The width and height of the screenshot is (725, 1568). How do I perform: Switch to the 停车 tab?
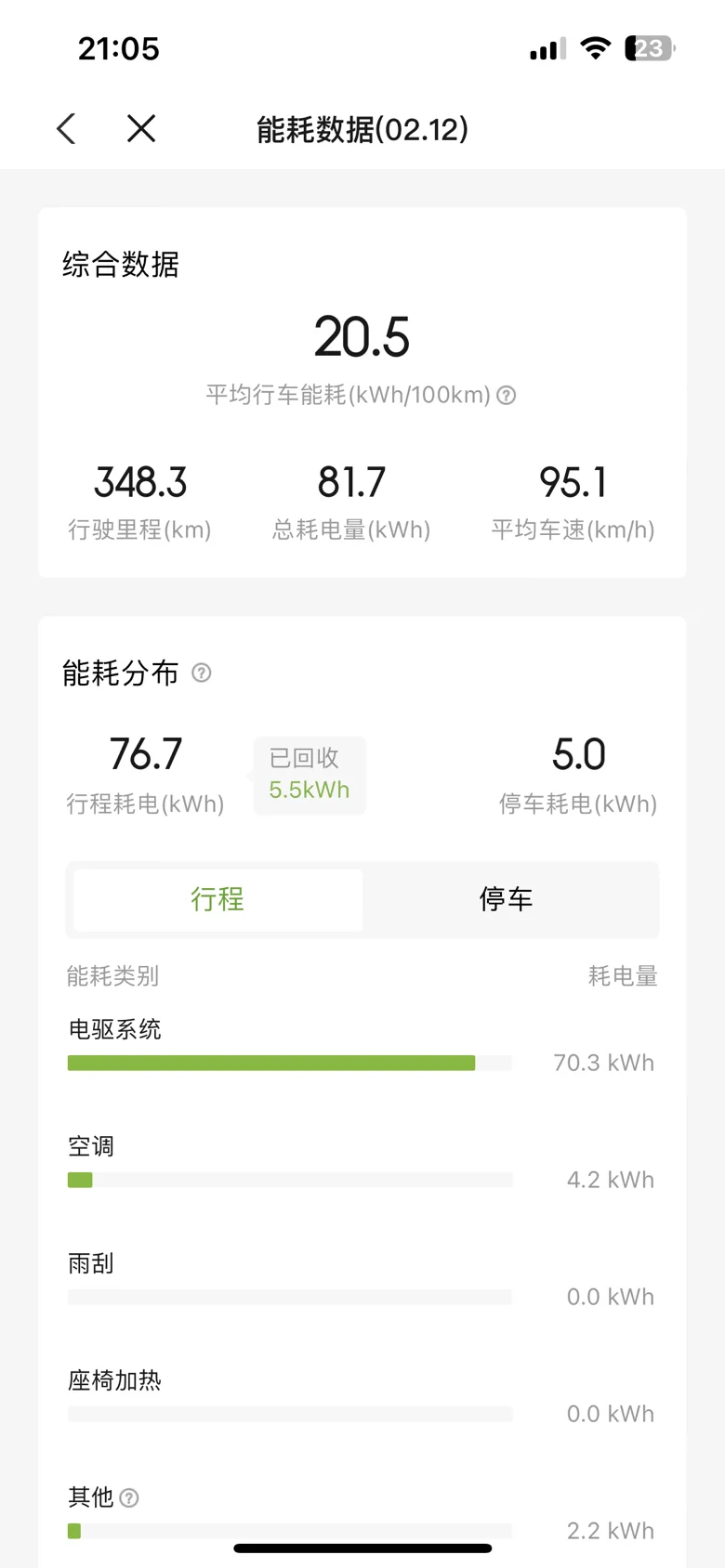pos(507,899)
